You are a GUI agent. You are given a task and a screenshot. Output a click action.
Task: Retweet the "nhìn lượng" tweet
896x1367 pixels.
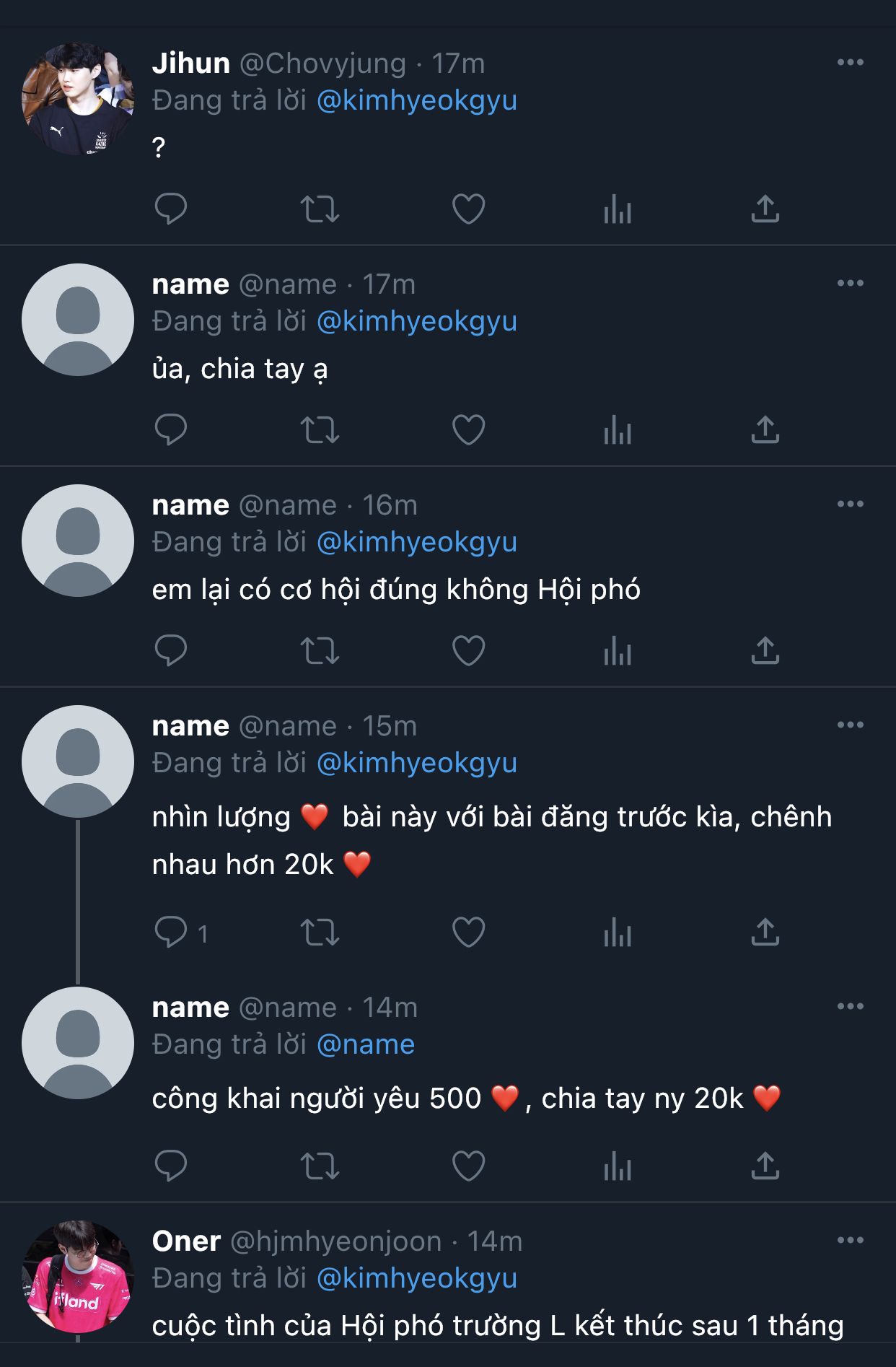pos(320,933)
